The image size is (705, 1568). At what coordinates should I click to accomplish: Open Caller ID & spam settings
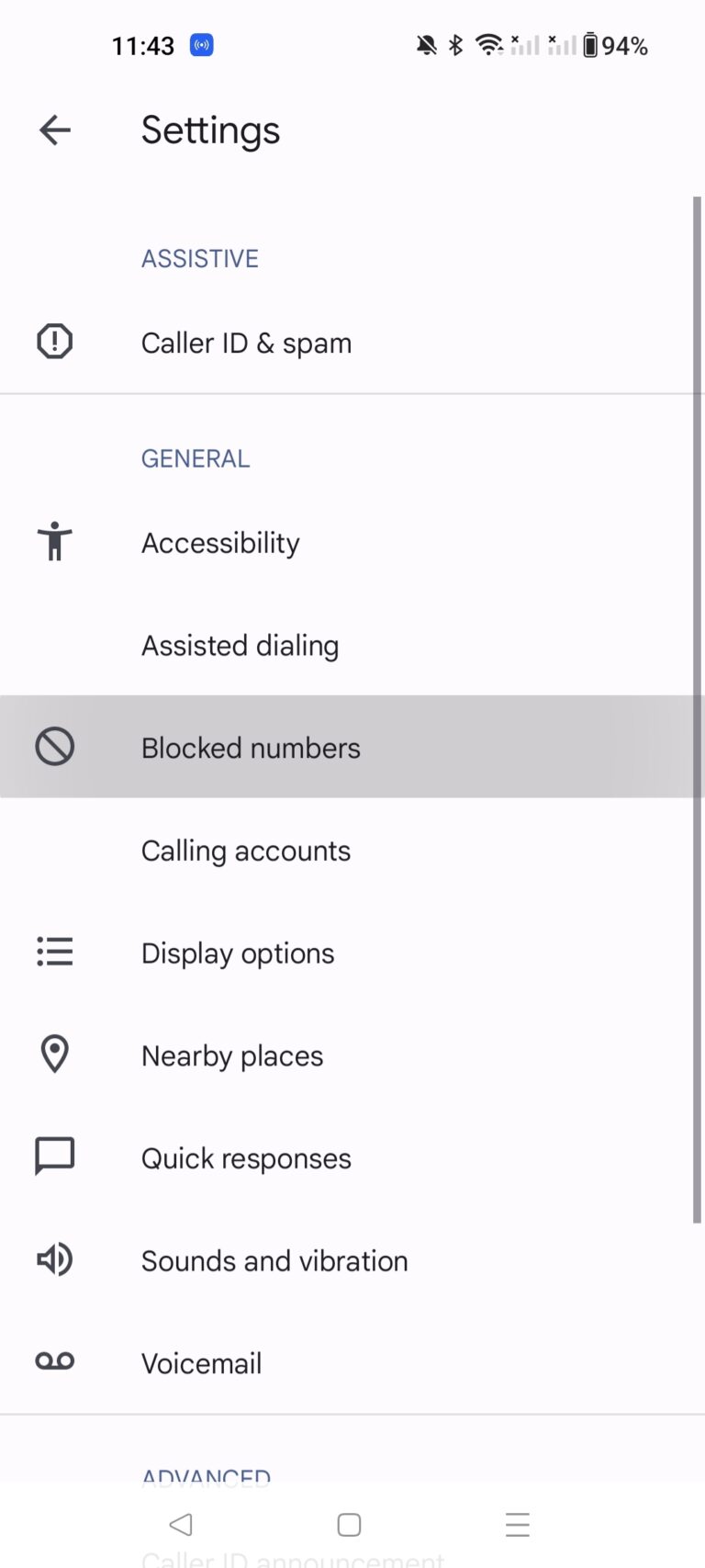(x=246, y=342)
